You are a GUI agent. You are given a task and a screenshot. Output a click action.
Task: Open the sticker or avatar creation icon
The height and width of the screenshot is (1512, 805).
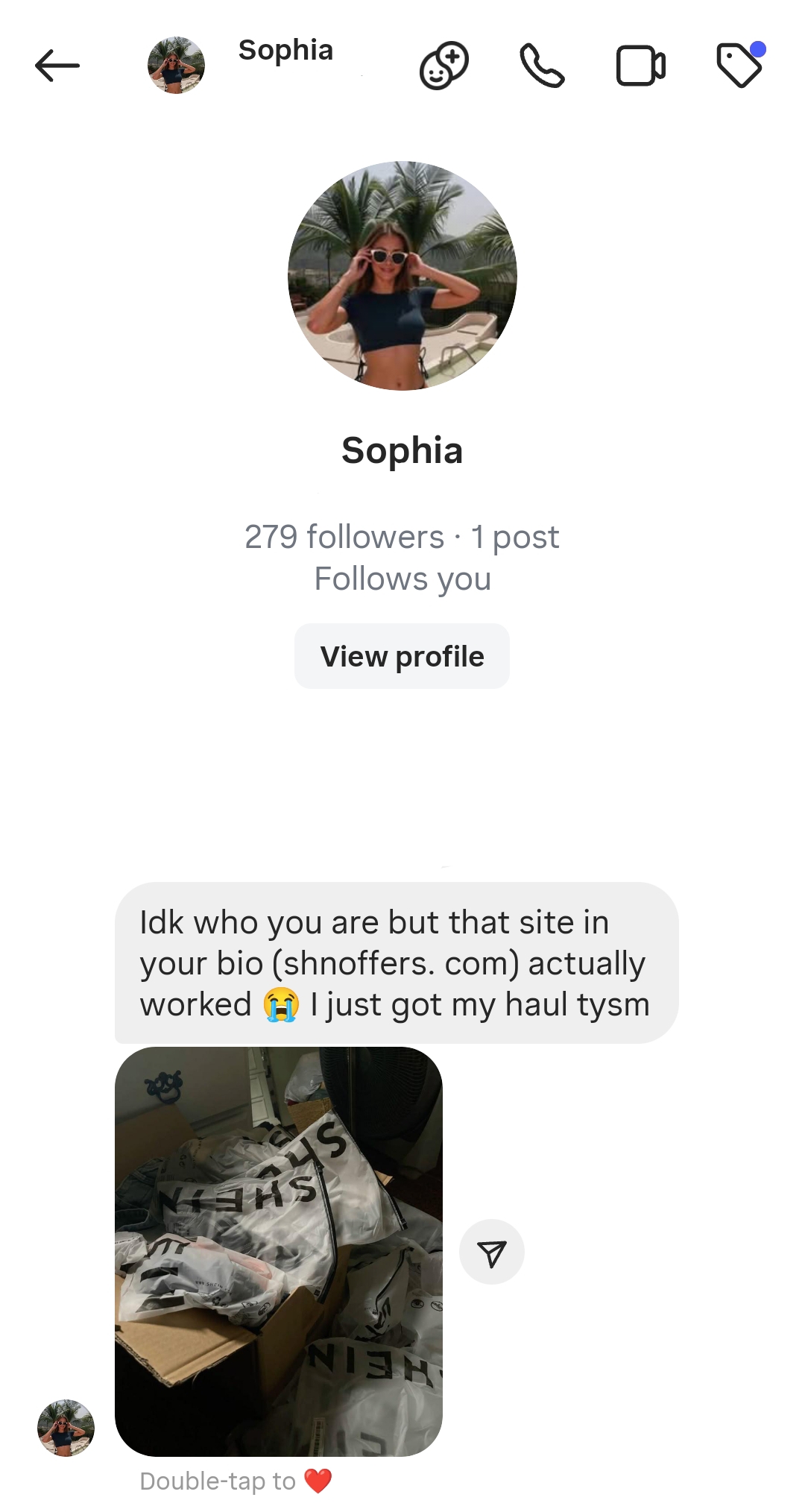click(x=444, y=66)
